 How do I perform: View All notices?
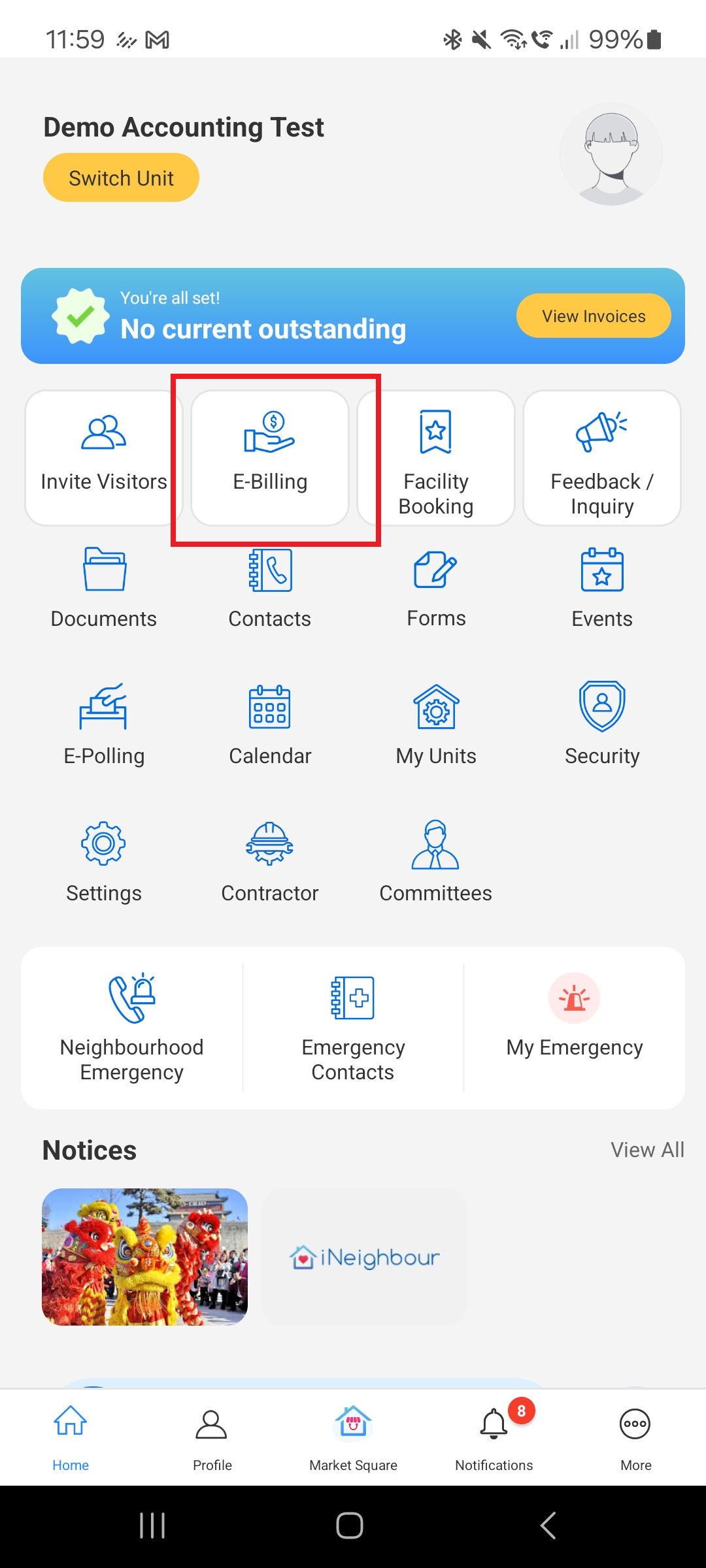point(647,1150)
